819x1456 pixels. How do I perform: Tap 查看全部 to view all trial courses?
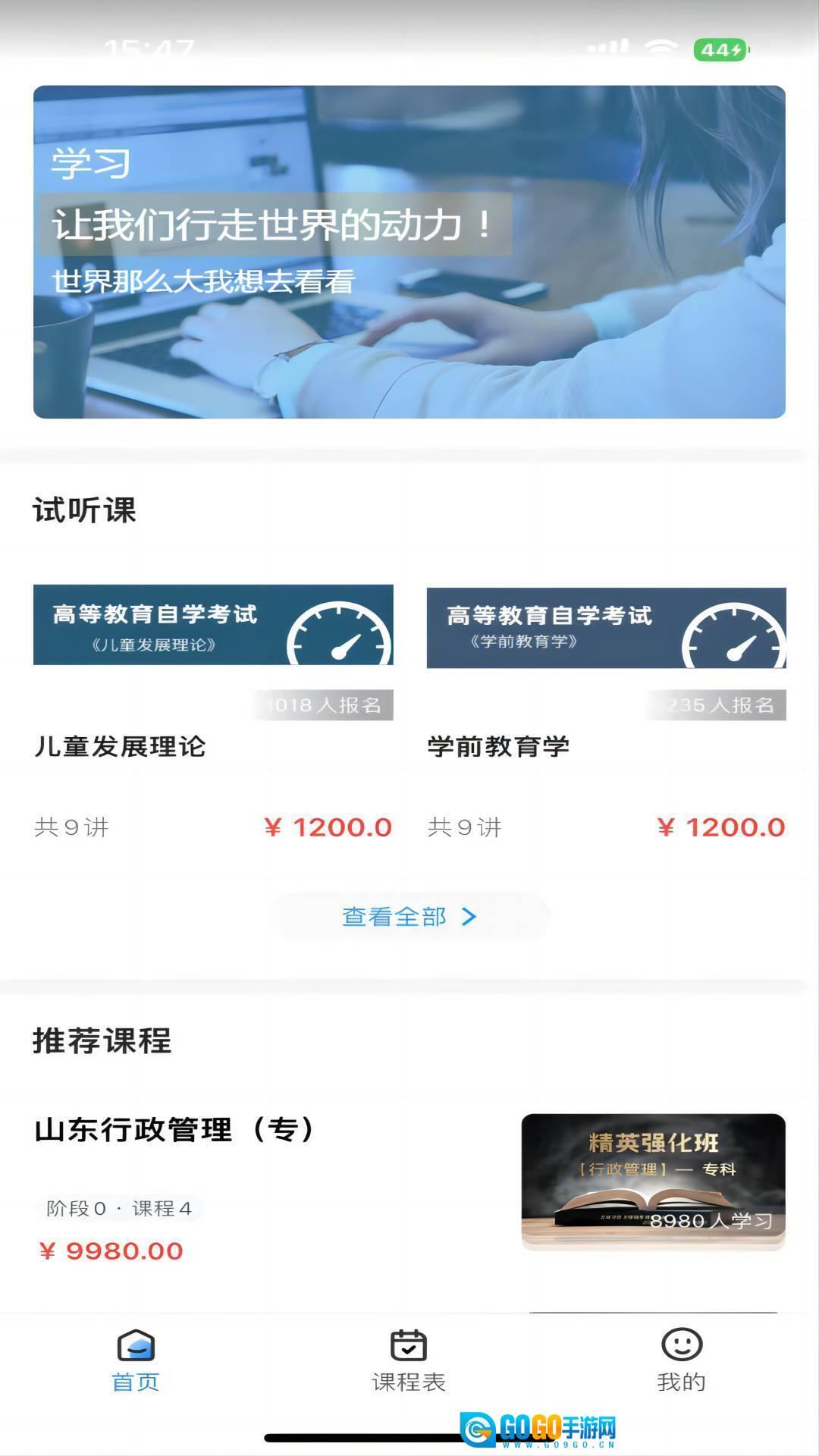pyautogui.click(x=409, y=917)
